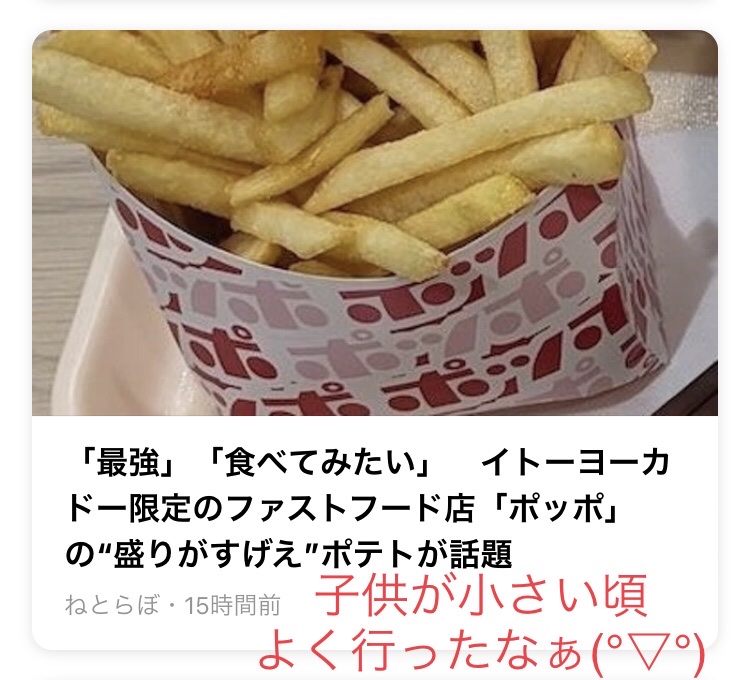Open the Poppo fries article card
This screenshot has width=750, height=680.
coord(374,508)
